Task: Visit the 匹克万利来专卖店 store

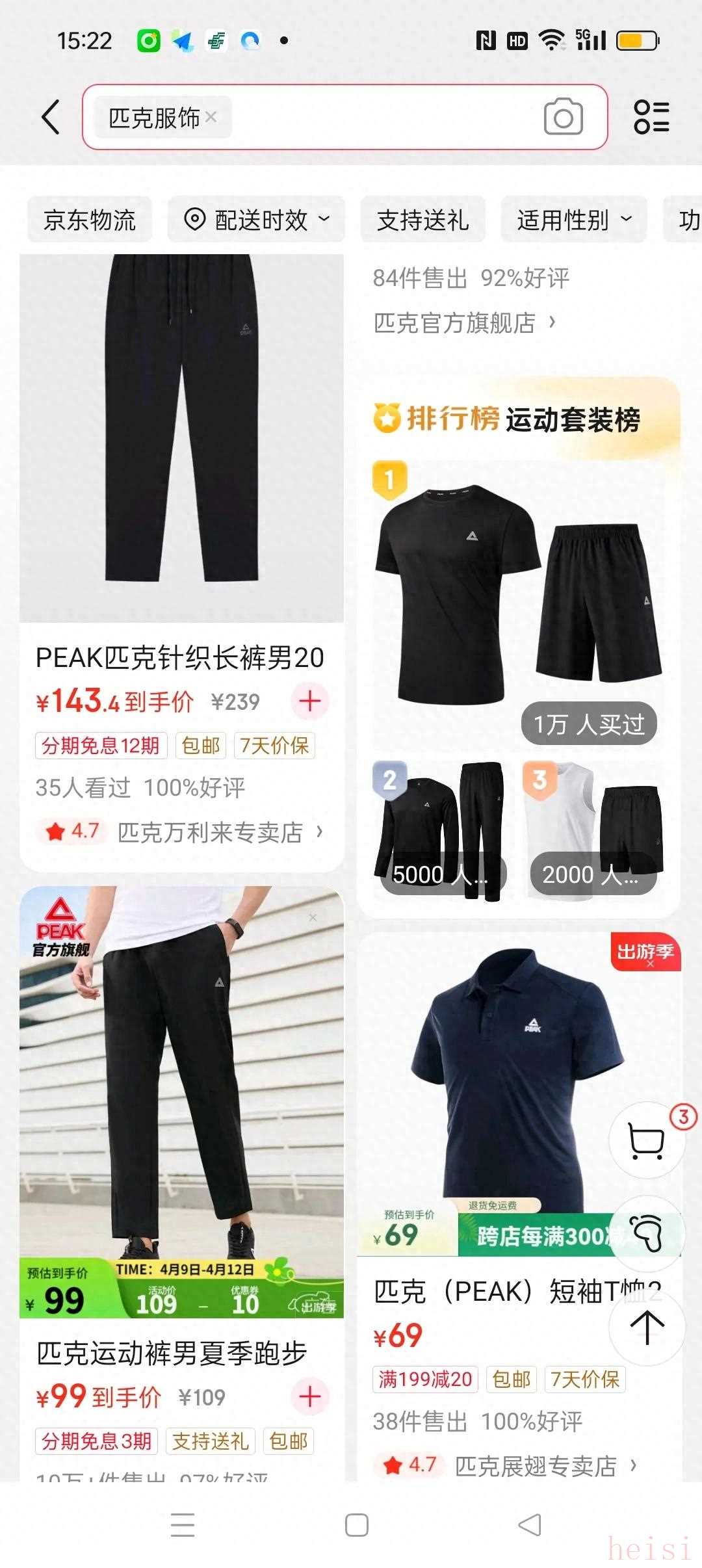Action: point(220,832)
